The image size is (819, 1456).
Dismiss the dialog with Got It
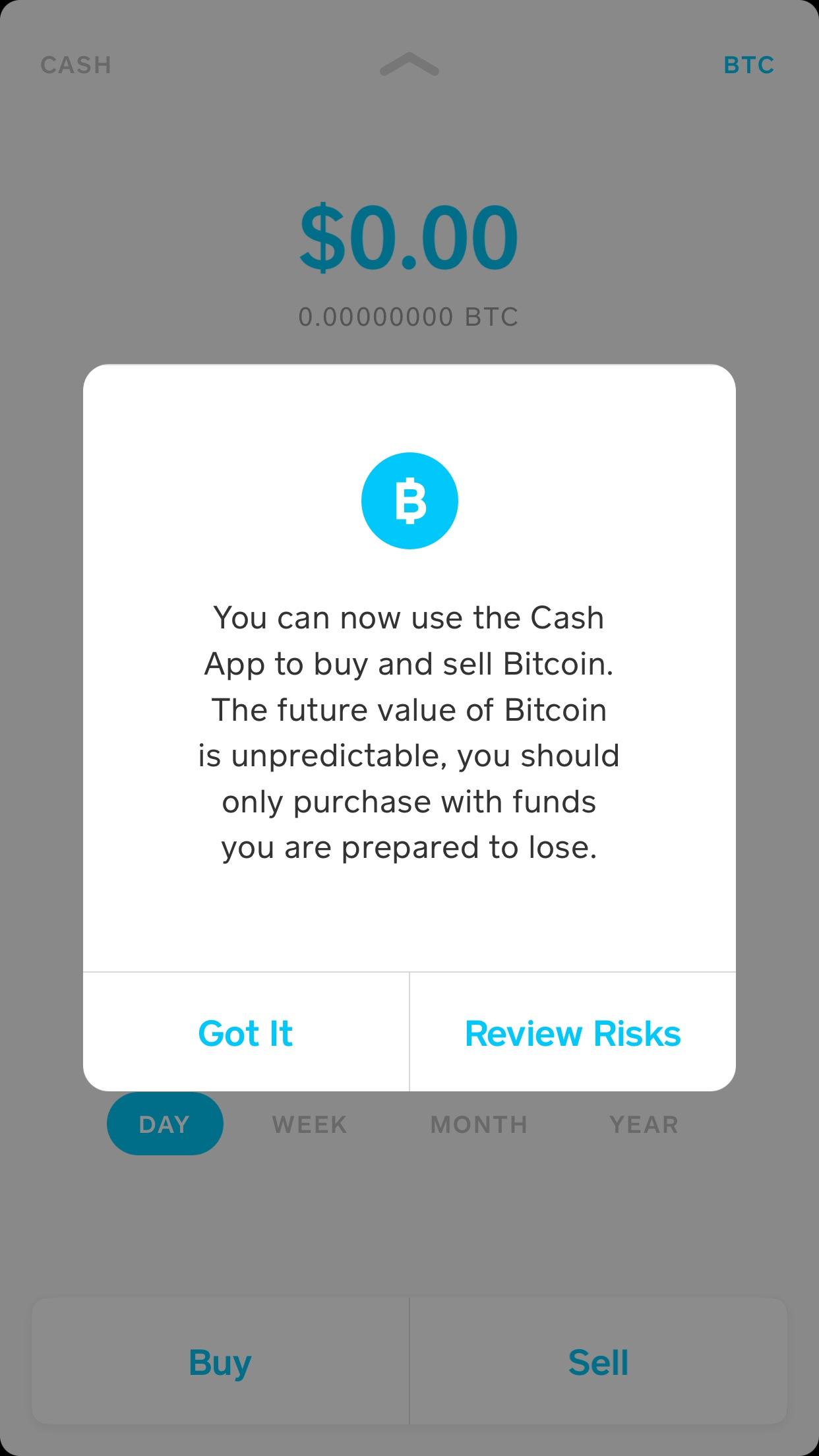click(245, 1033)
